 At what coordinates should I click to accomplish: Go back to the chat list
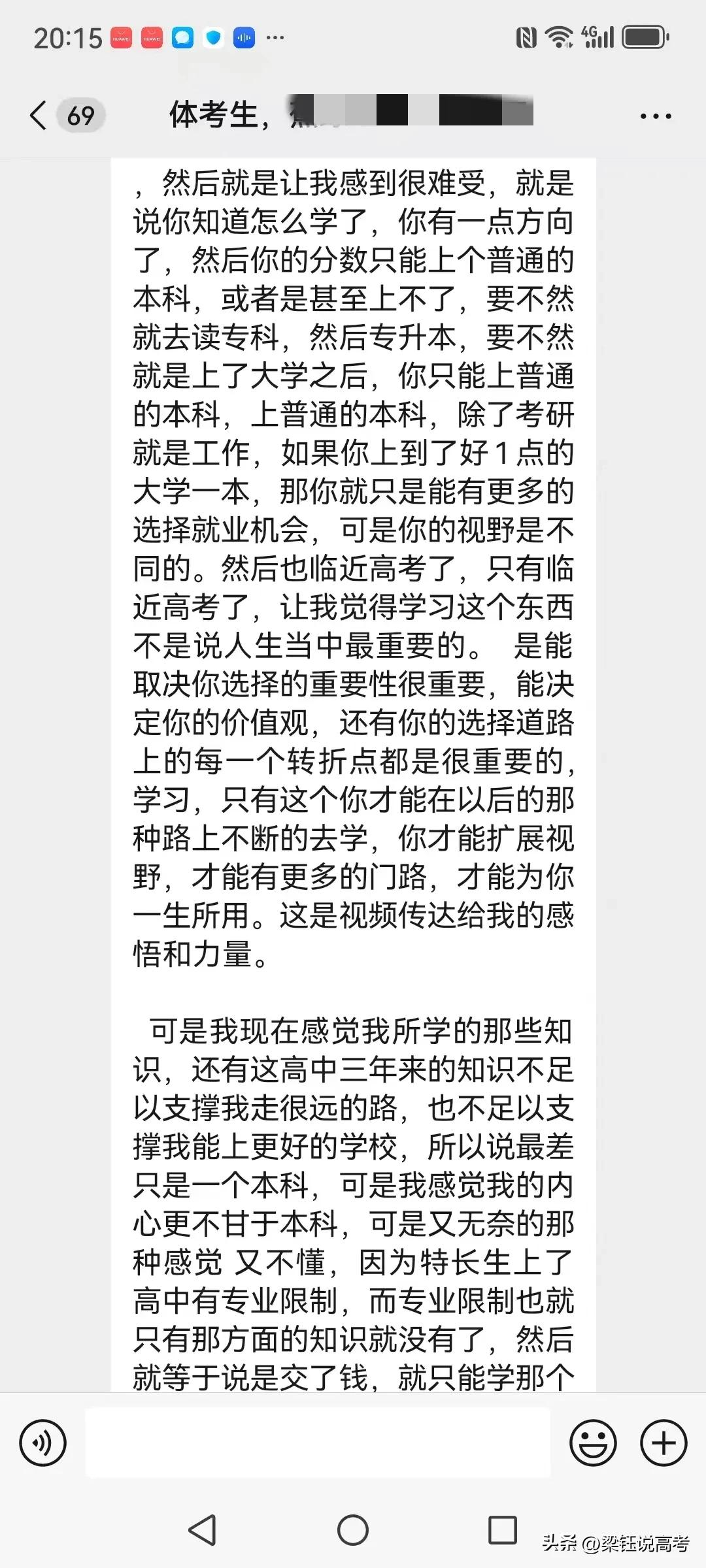pyautogui.click(x=39, y=116)
